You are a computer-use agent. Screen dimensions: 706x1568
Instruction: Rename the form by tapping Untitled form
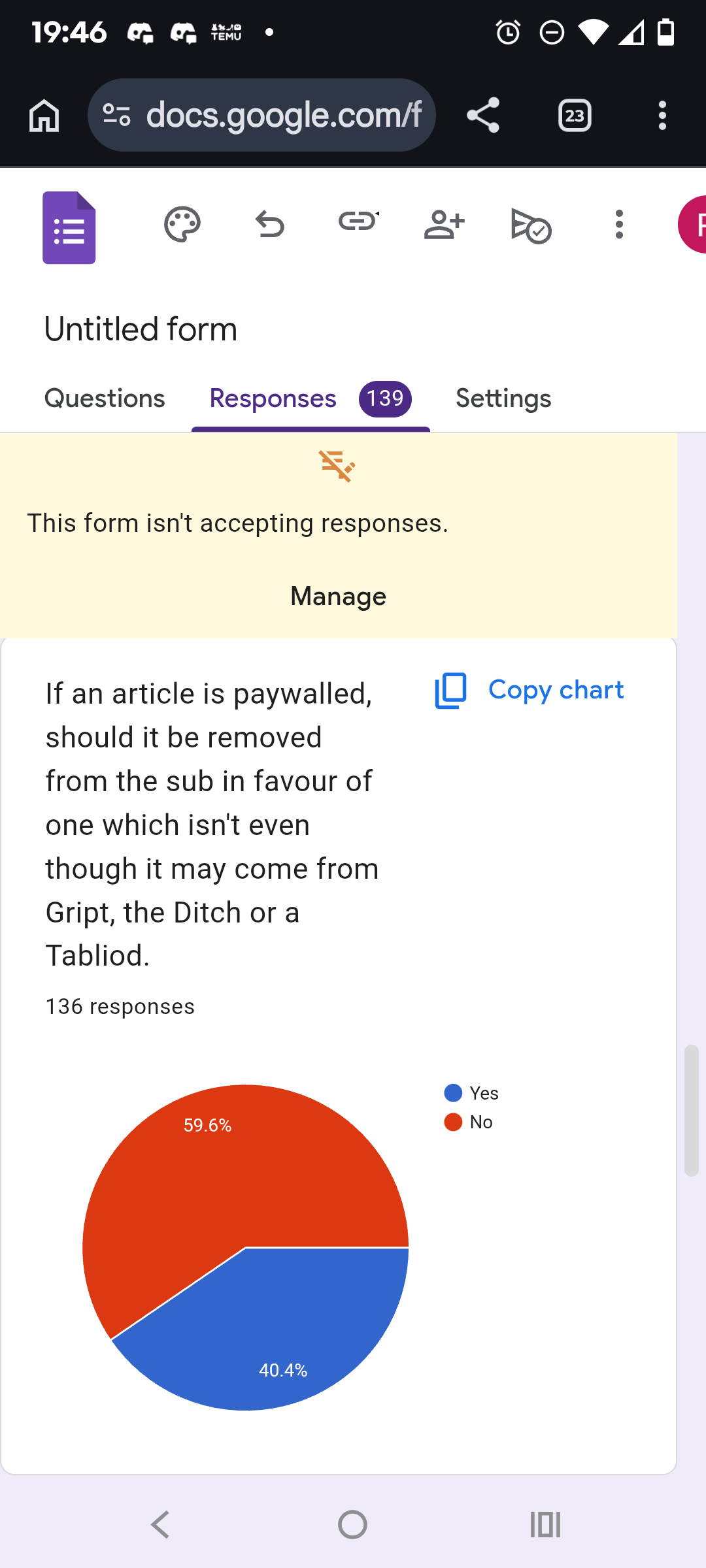(x=141, y=329)
